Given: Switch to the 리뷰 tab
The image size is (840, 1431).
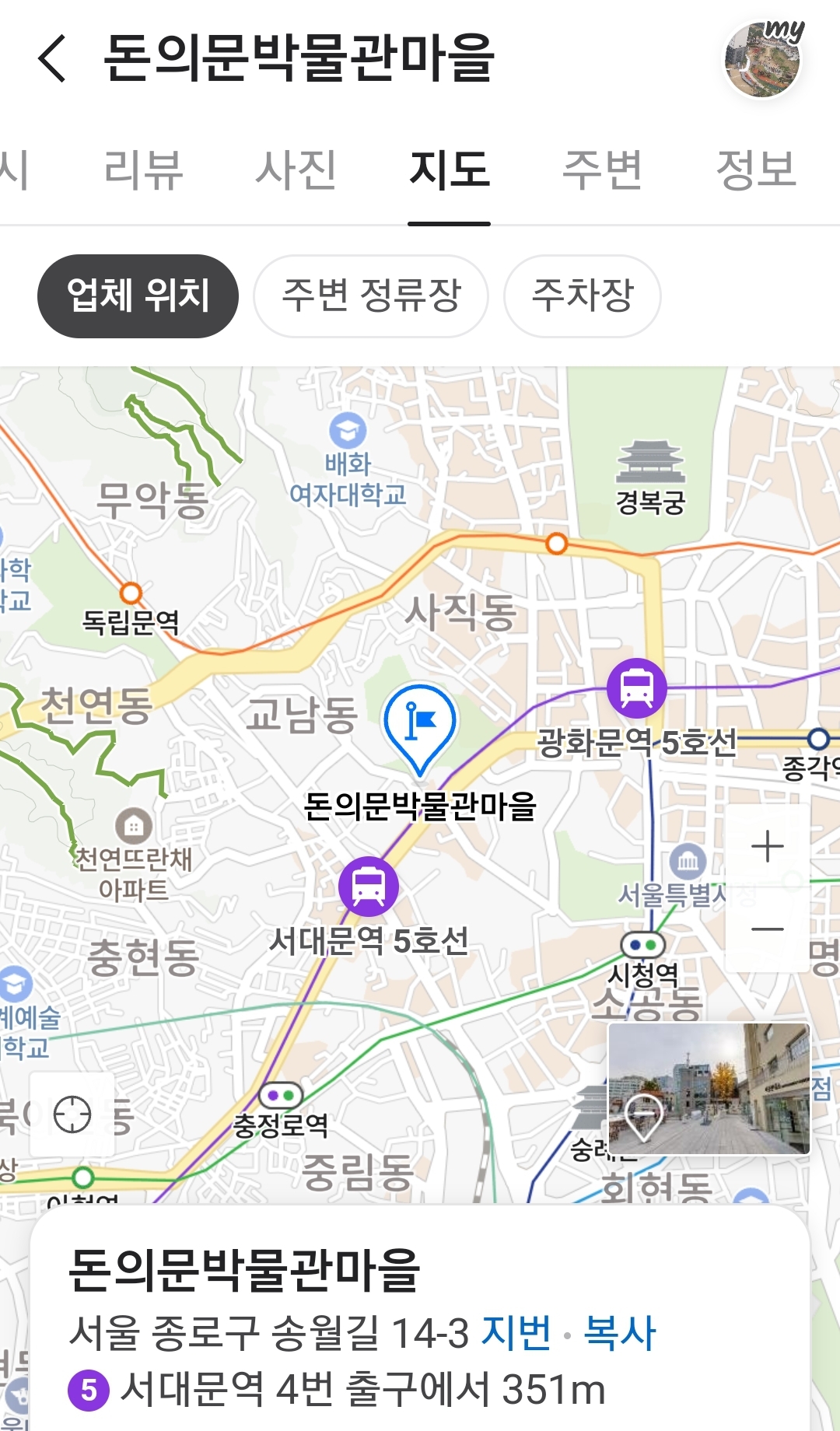Looking at the screenshot, I should pyautogui.click(x=144, y=170).
